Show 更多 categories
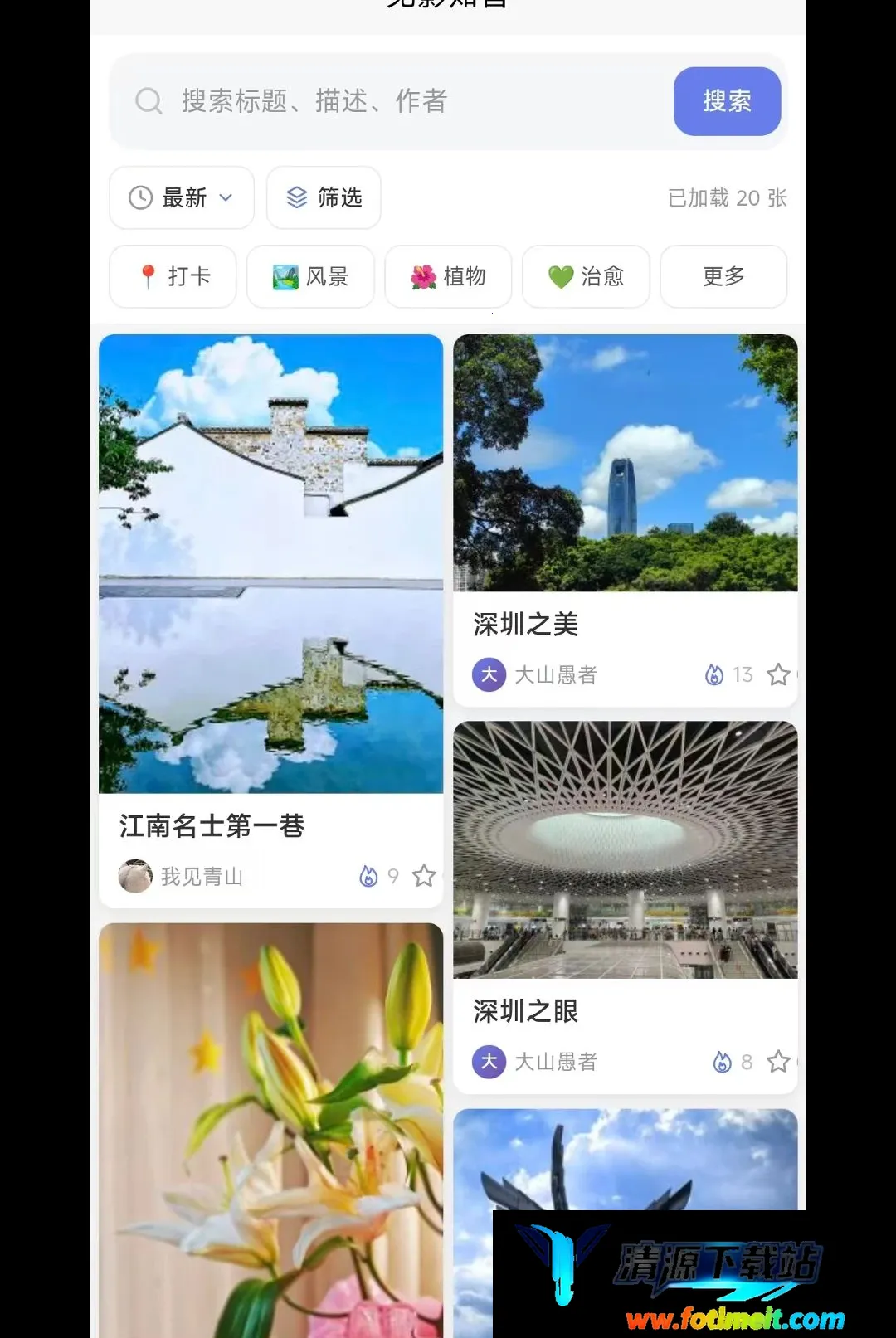The height and width of the screenshot is (1338, 896). click(723, 276)
